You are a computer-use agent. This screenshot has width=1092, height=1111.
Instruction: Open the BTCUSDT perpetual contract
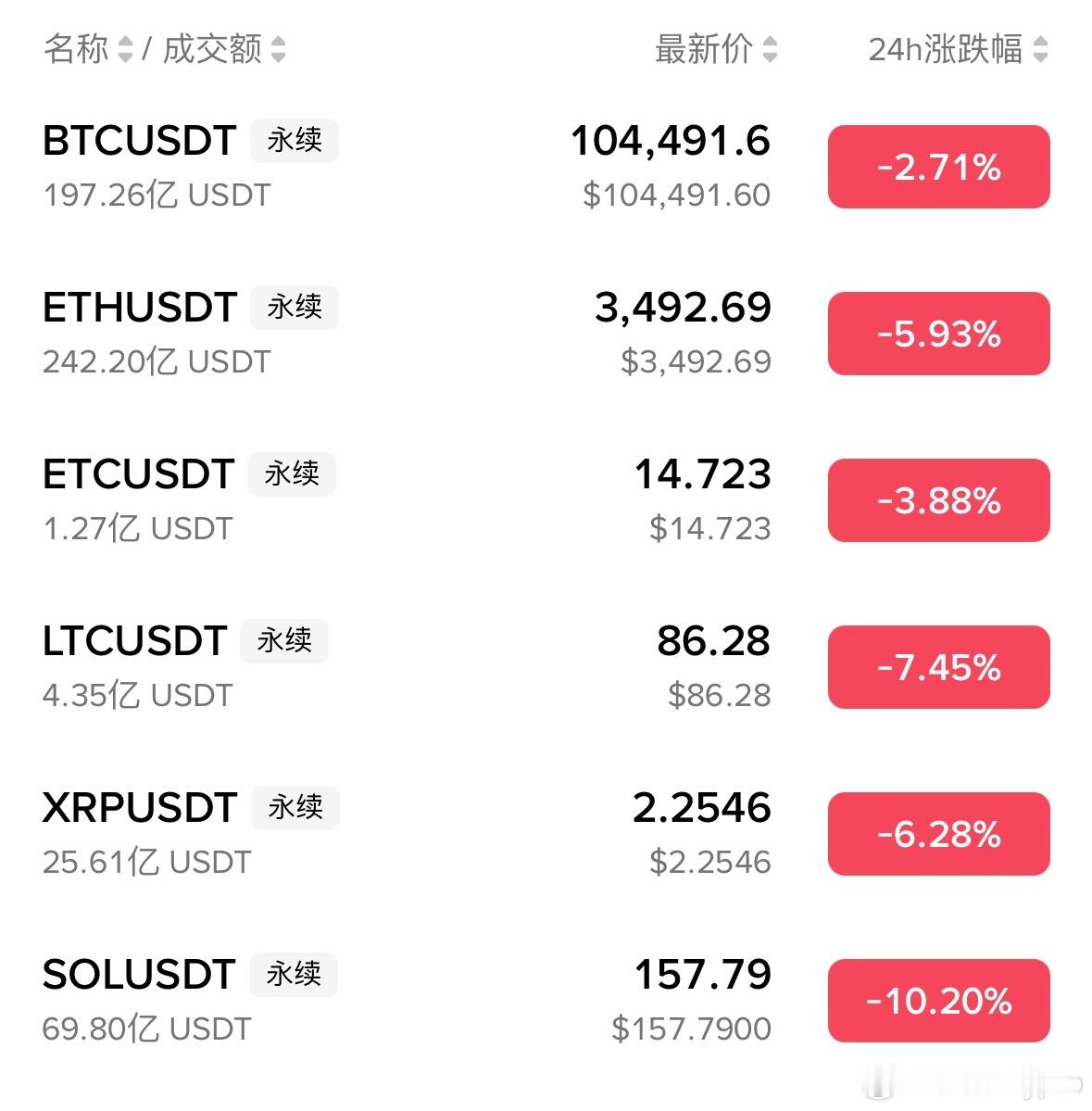click(140, 142)
